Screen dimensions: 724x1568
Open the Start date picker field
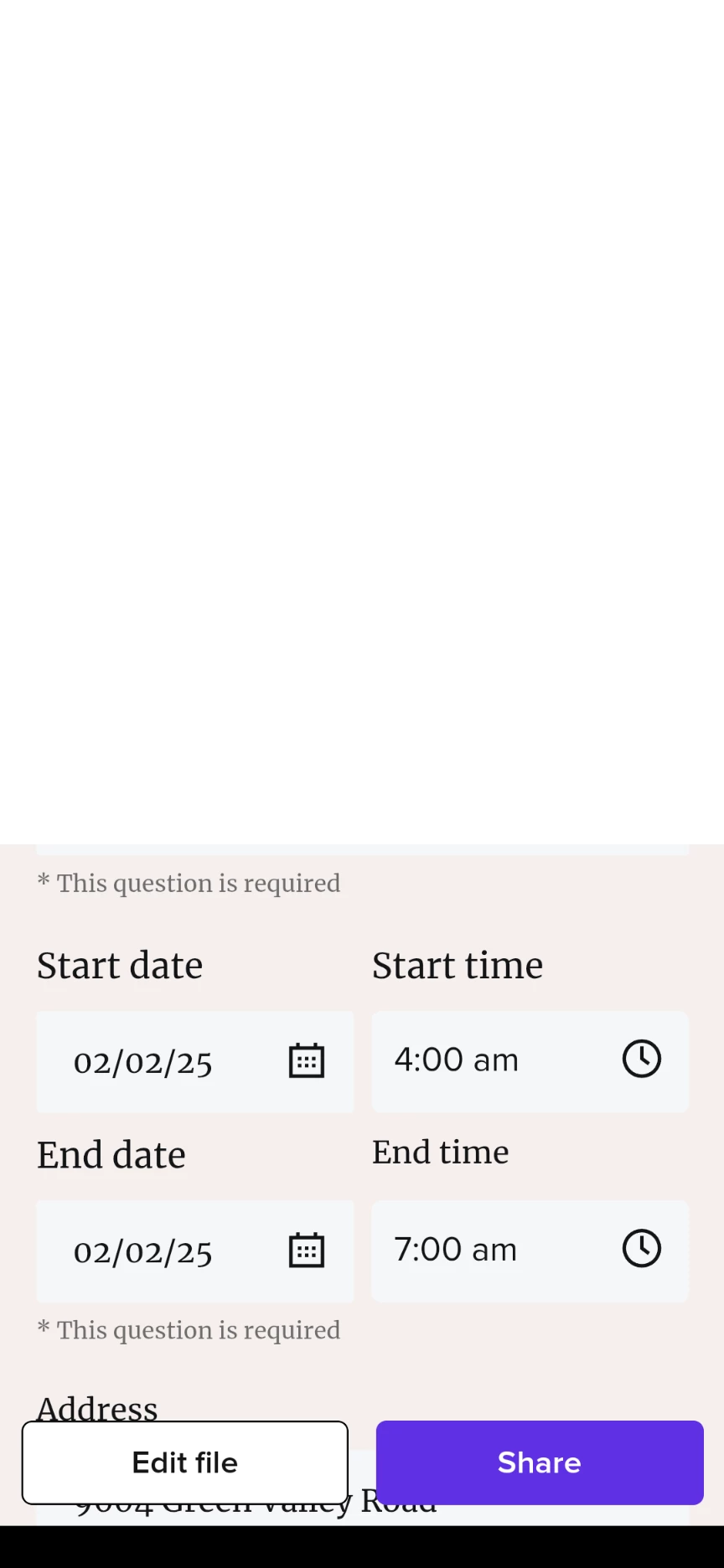(194, 1061)
